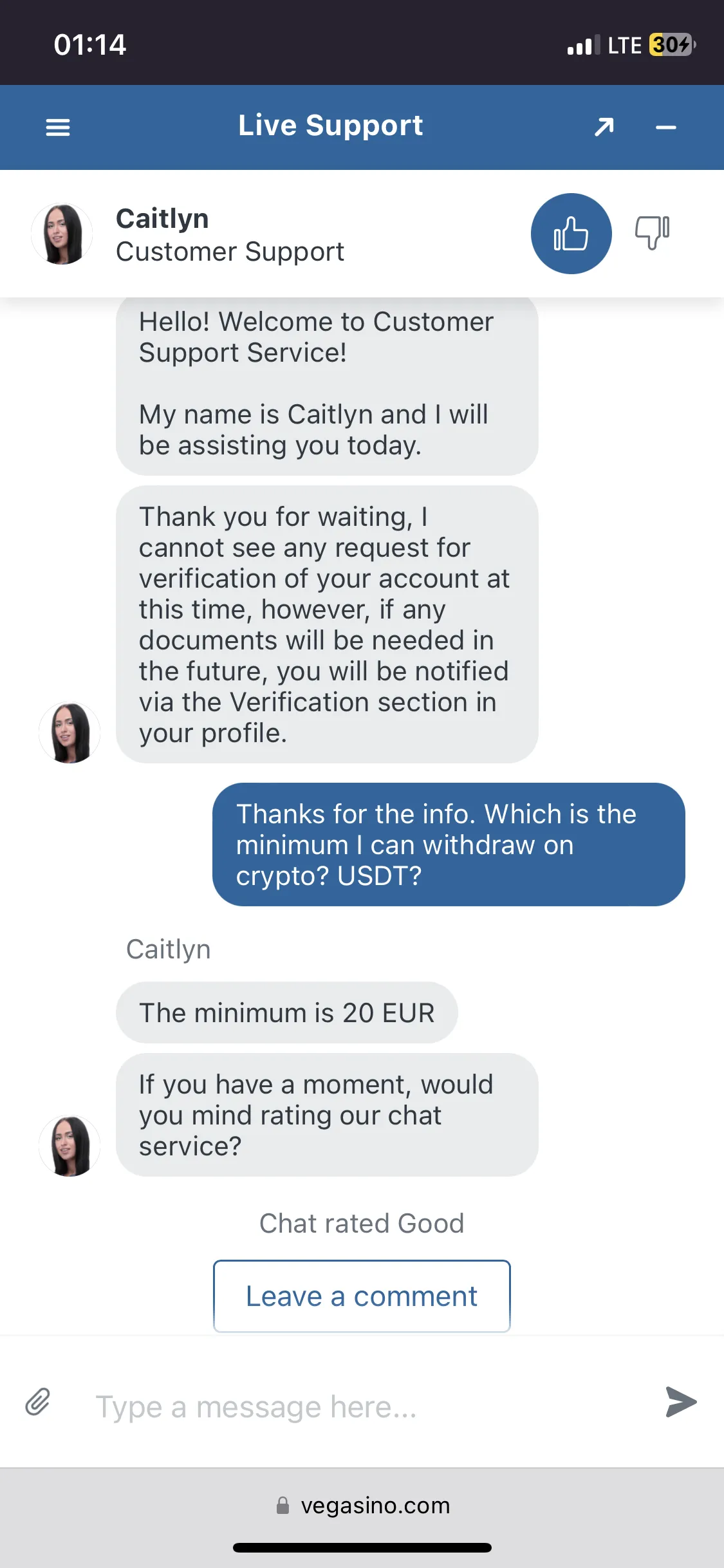Minimize the Live Support chat
Viewport: 724px width, 1568px height.
665,127
